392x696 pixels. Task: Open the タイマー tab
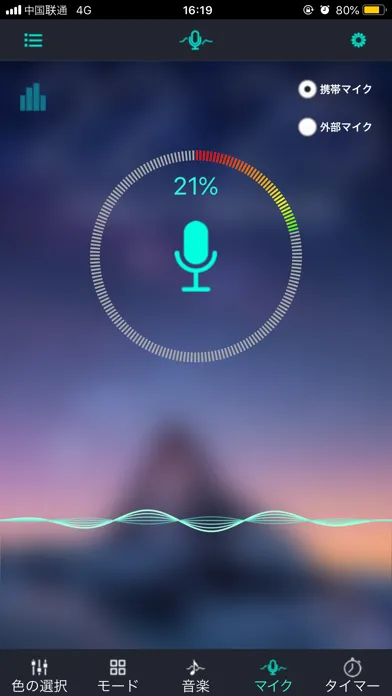coord(352,675)
